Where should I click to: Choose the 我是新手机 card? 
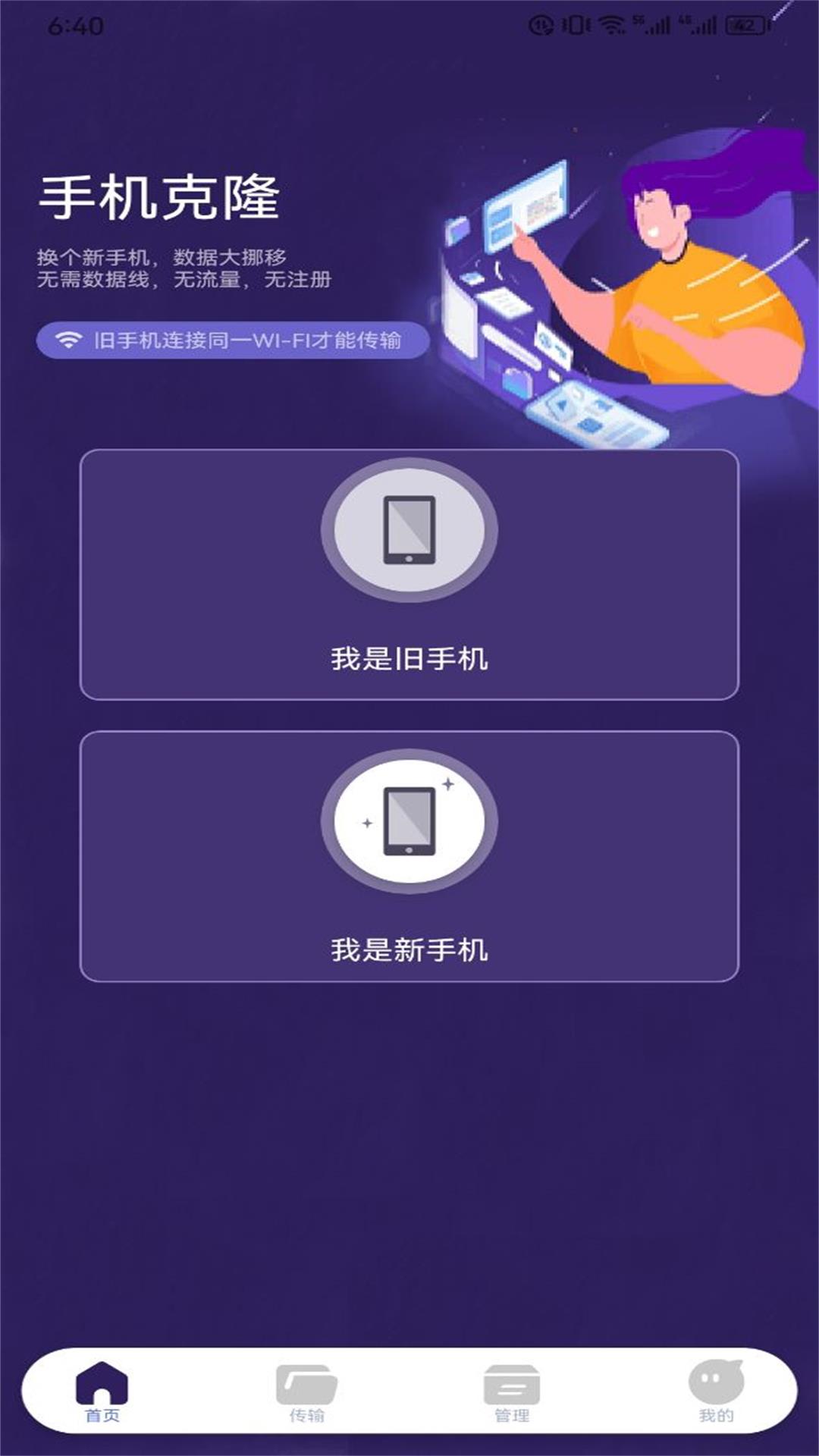(x=409, y=857)
